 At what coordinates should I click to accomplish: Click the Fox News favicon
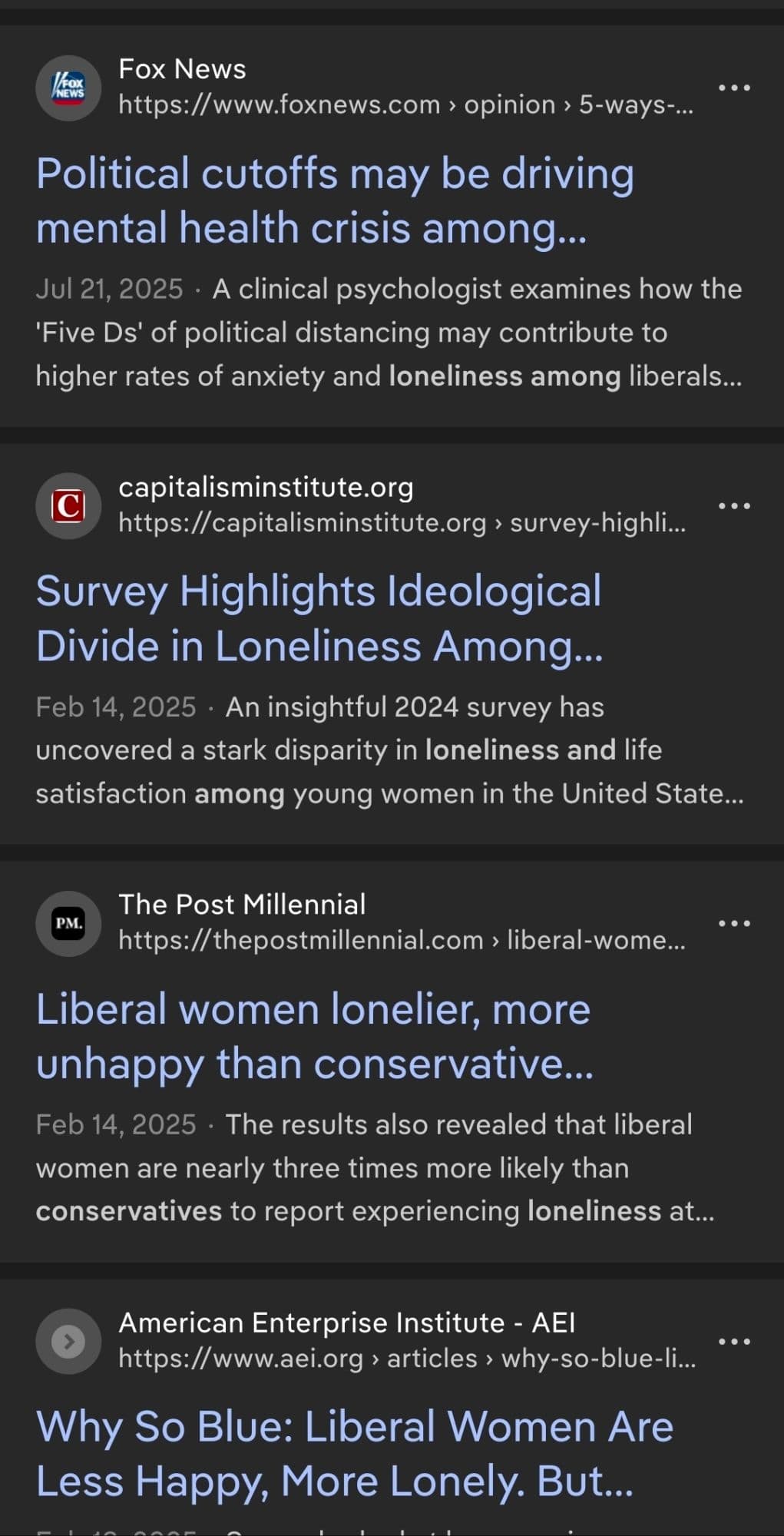[x=69, y=88]
